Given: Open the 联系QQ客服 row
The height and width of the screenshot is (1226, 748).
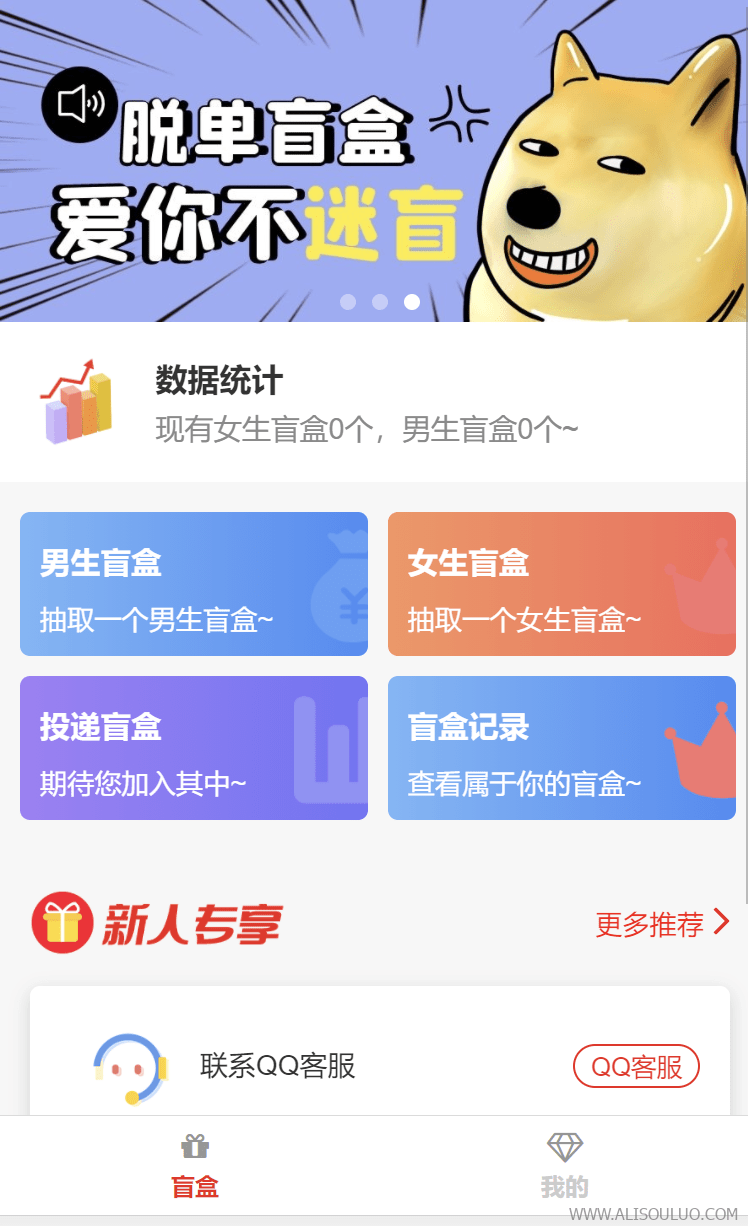Looking at the screenshot, I should click(278, 1066).
